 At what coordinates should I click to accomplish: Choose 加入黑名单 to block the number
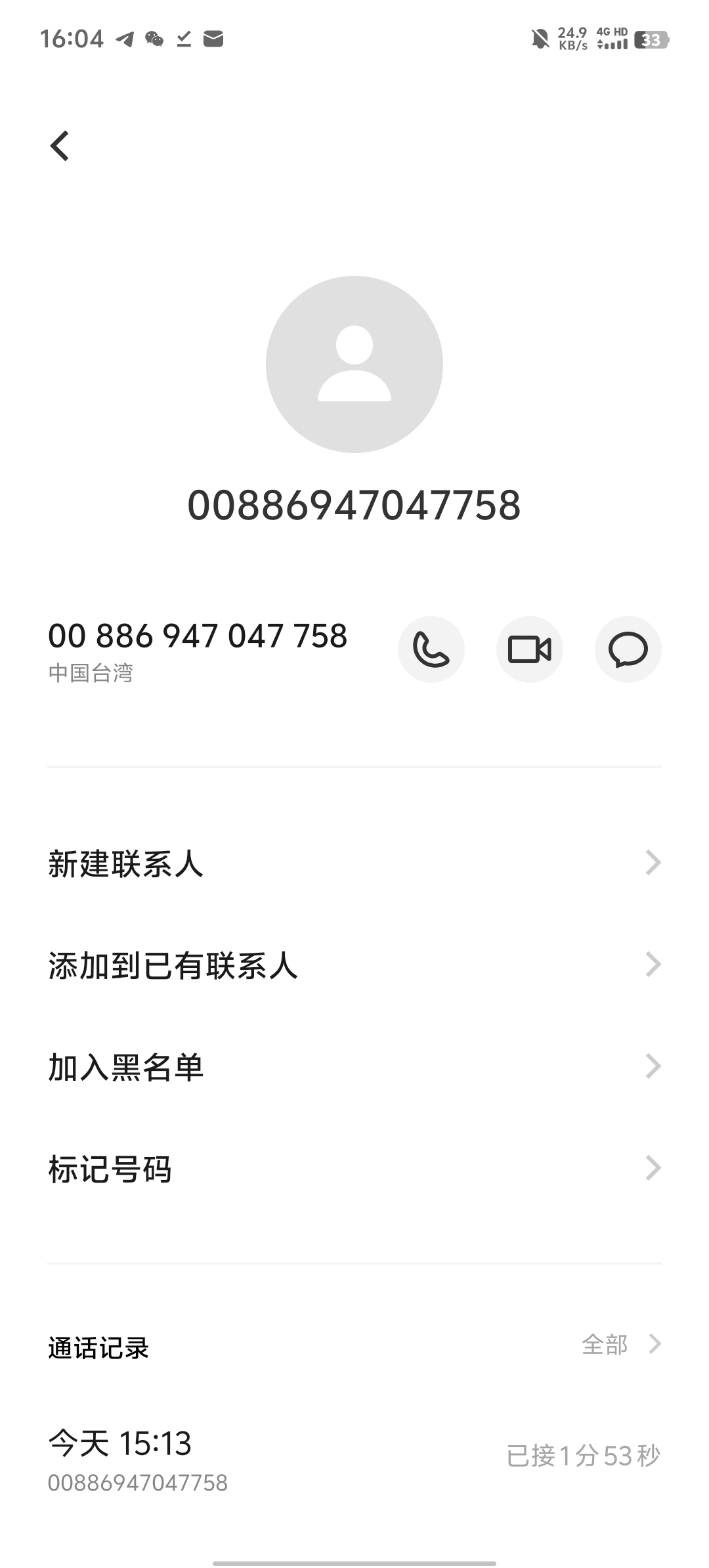coord(354,1067)
